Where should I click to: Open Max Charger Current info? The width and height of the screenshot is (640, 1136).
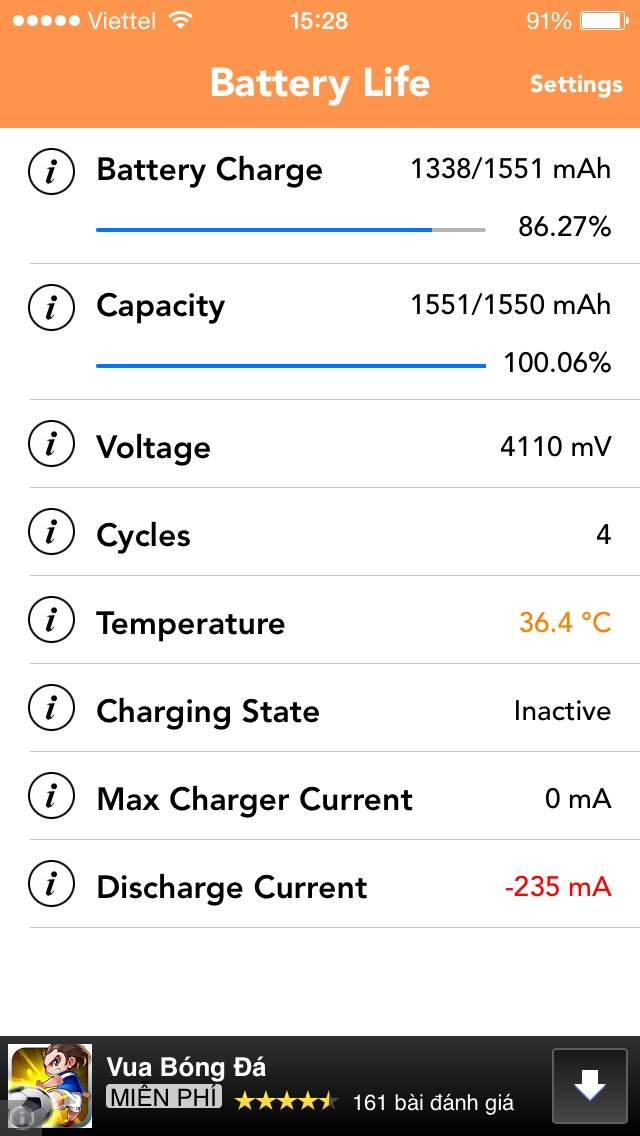click(x=52, y=798)
